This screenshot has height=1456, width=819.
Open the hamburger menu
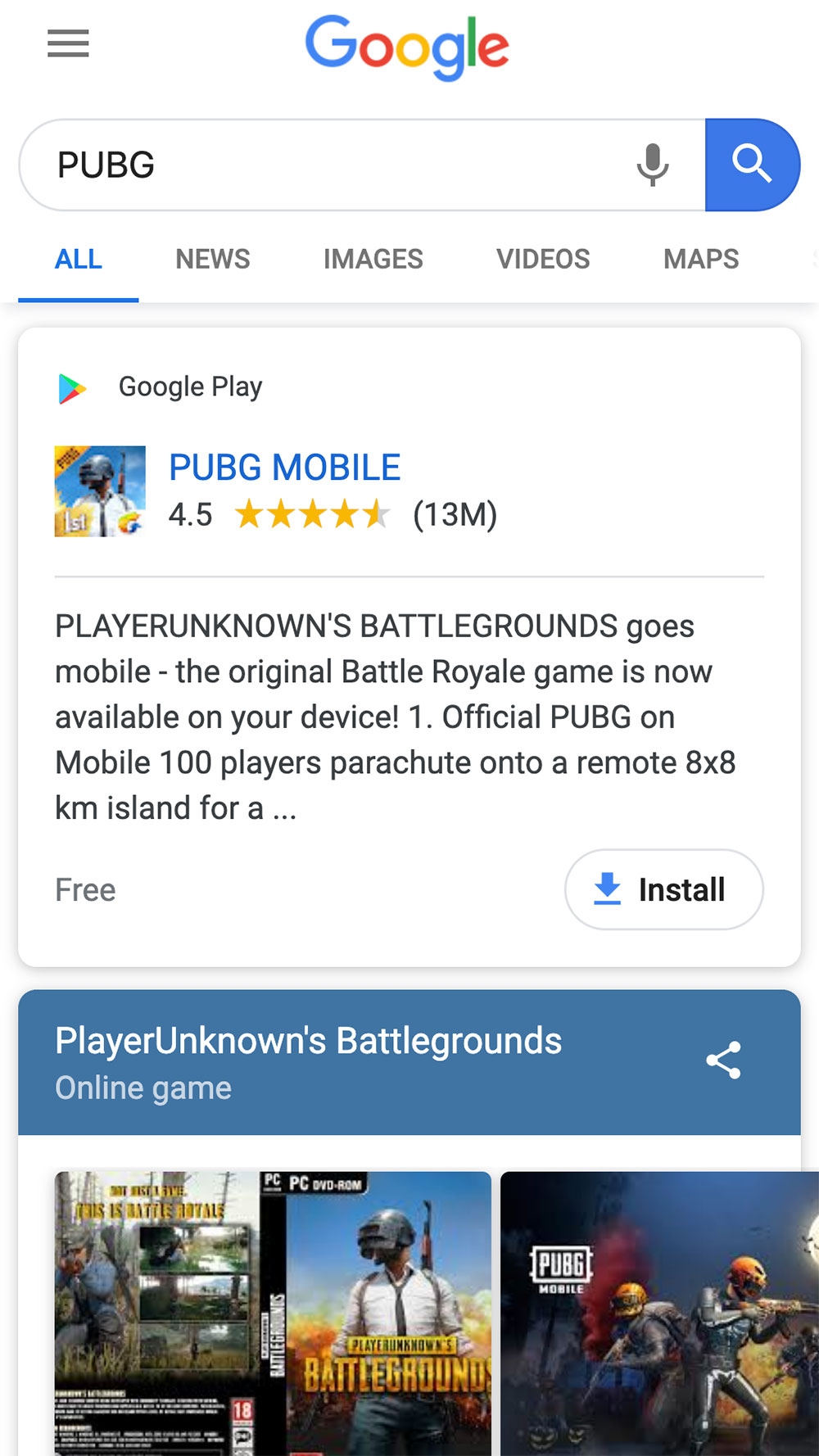(x=68, y=43)
